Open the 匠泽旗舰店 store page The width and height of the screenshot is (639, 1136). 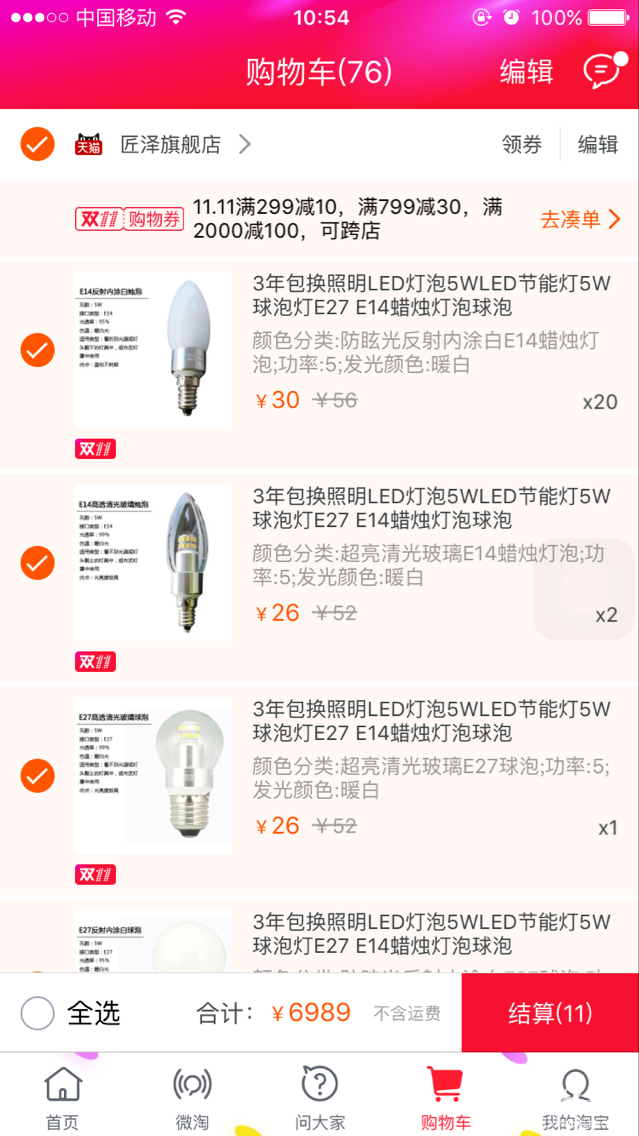click(x=170, y=145)
